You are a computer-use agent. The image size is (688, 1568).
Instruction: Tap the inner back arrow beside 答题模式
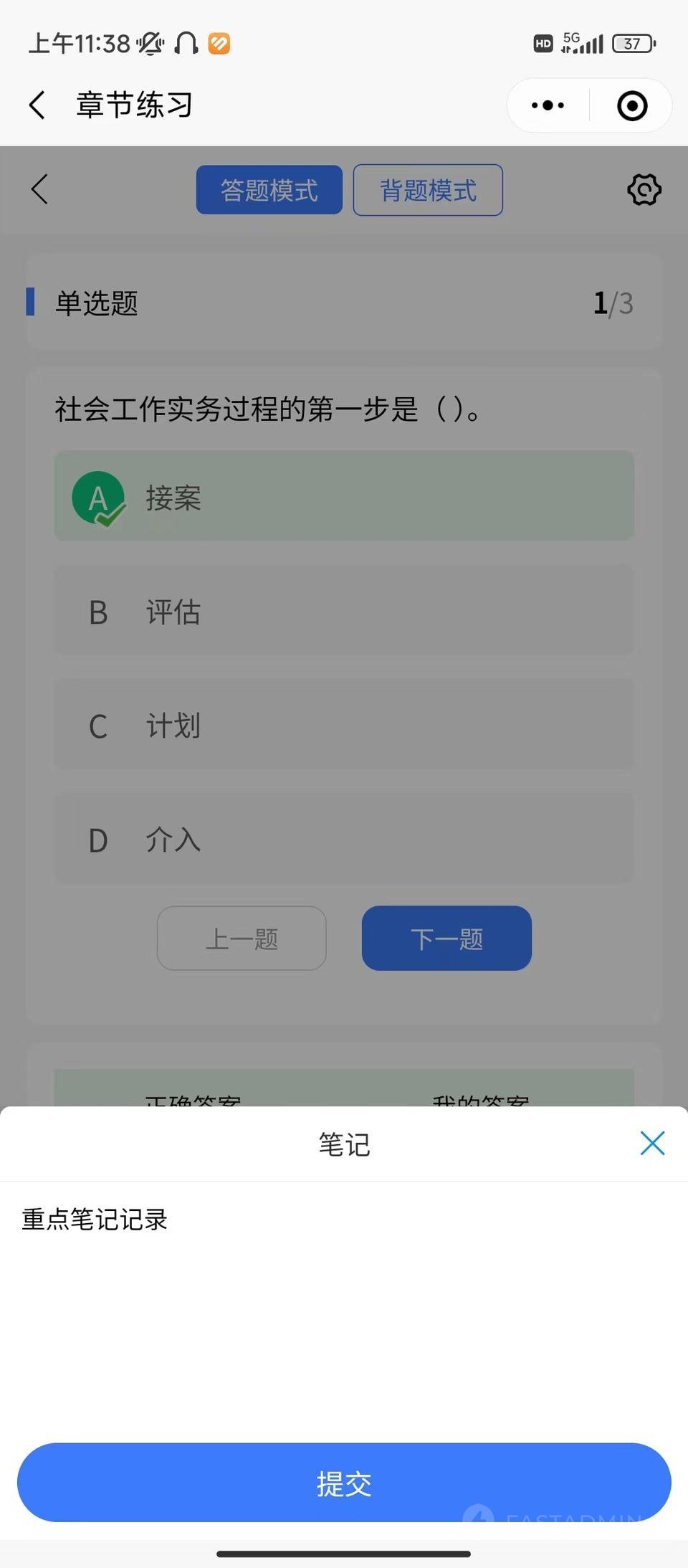tap(40, 190)
